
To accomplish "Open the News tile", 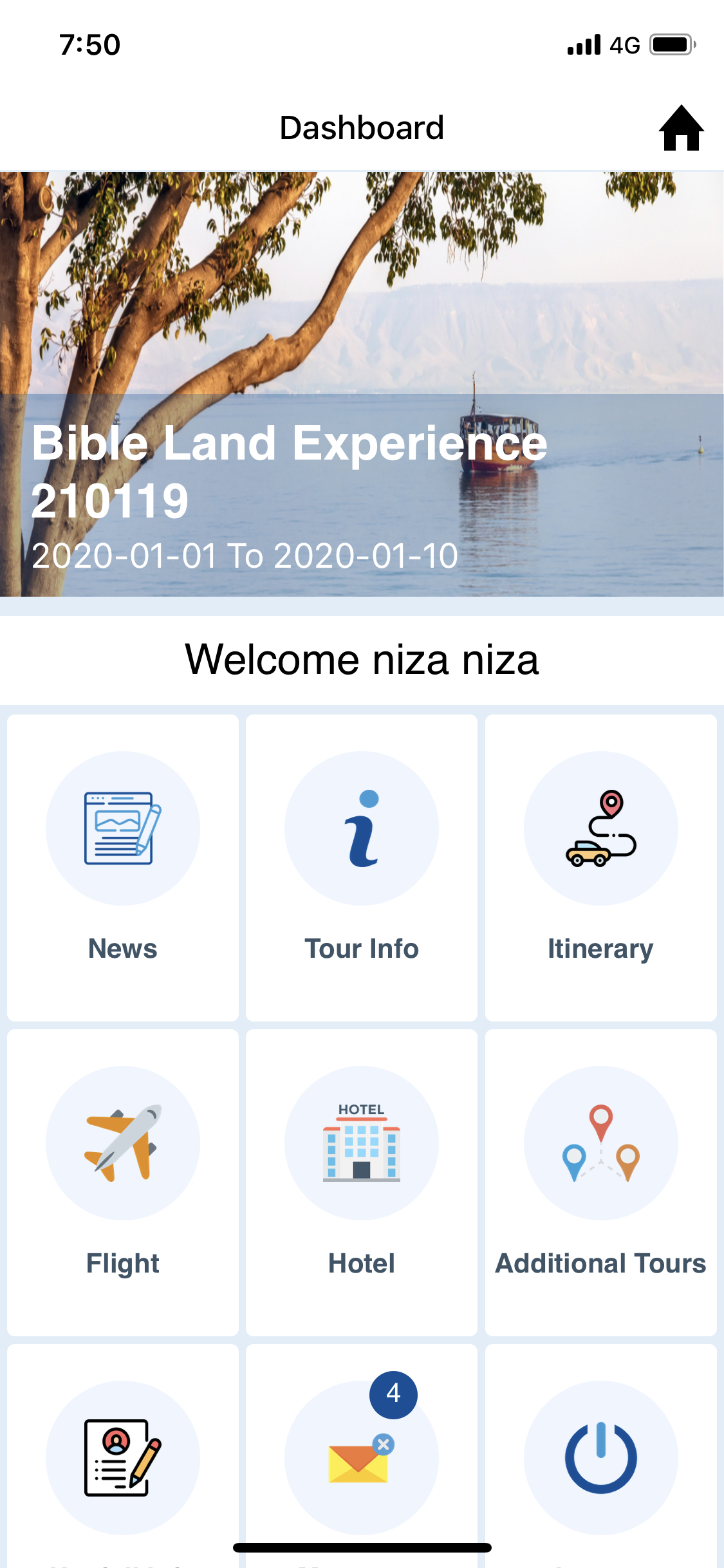I will [123, 867].
